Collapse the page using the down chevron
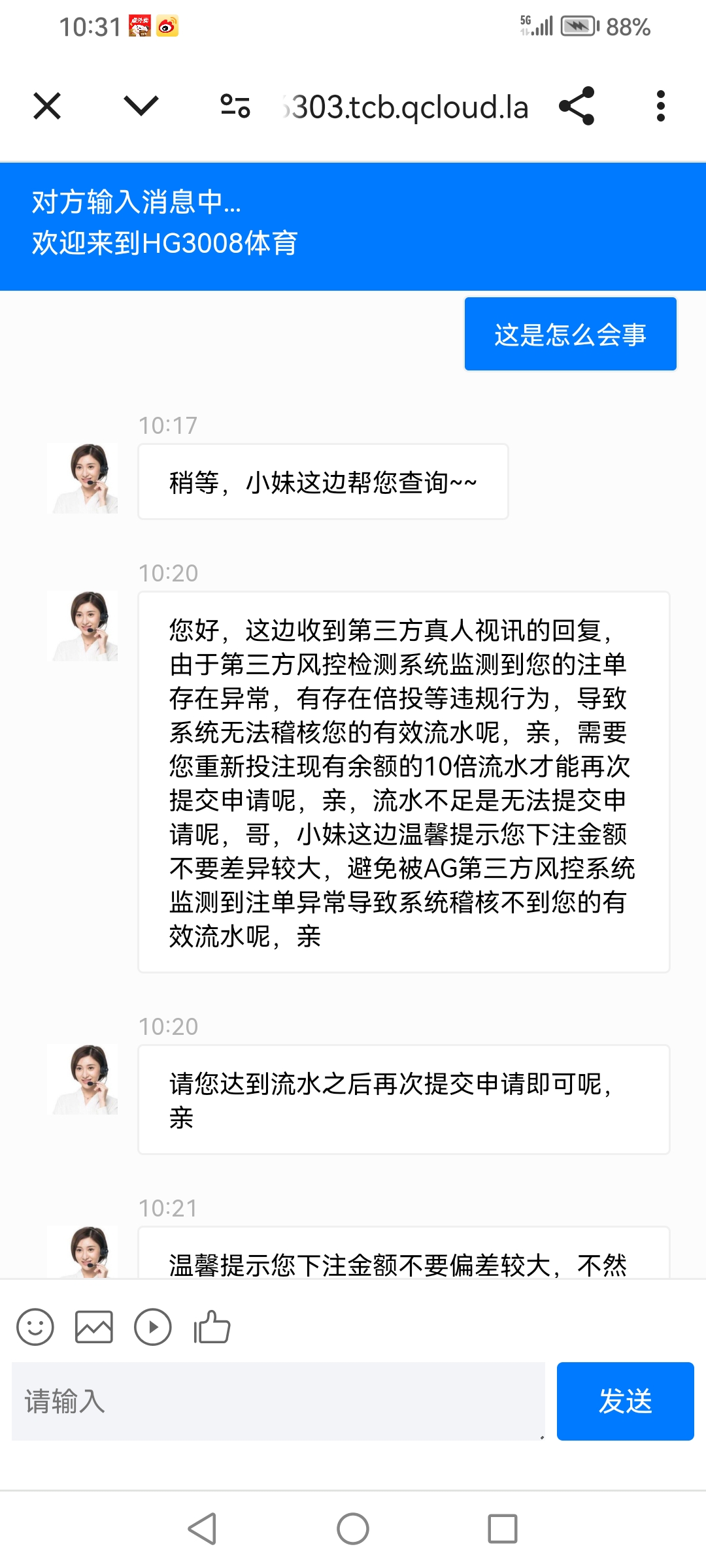706x1568 pixels. click(139, 106)
